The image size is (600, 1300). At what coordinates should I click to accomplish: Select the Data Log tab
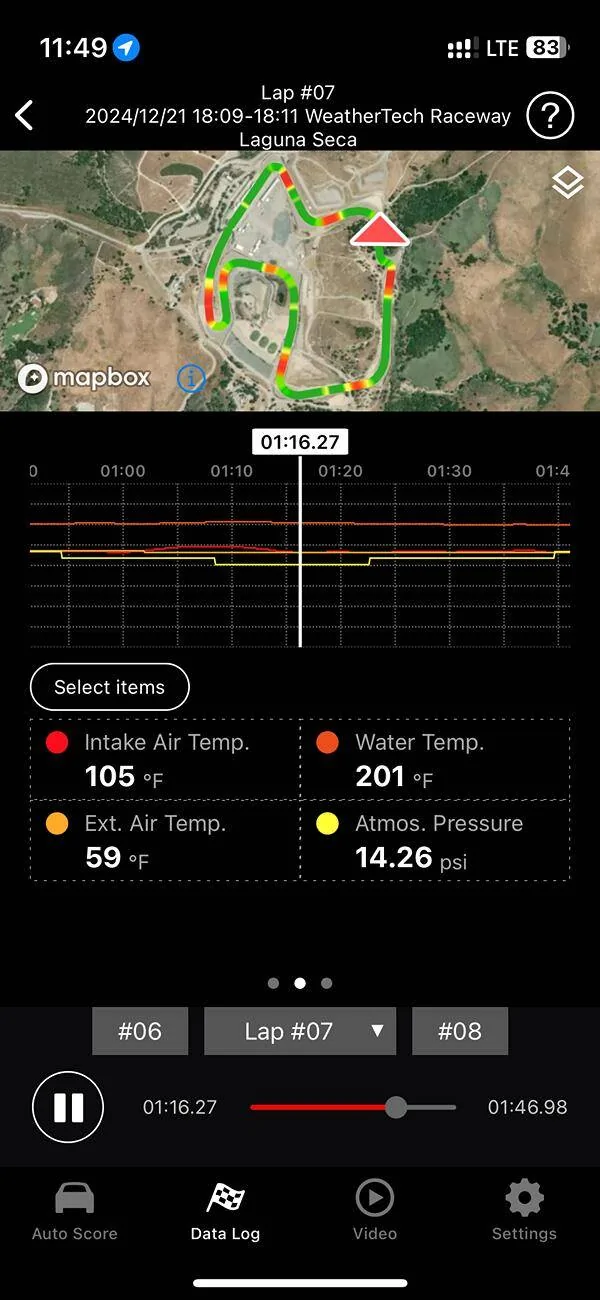click(225, 1210)
